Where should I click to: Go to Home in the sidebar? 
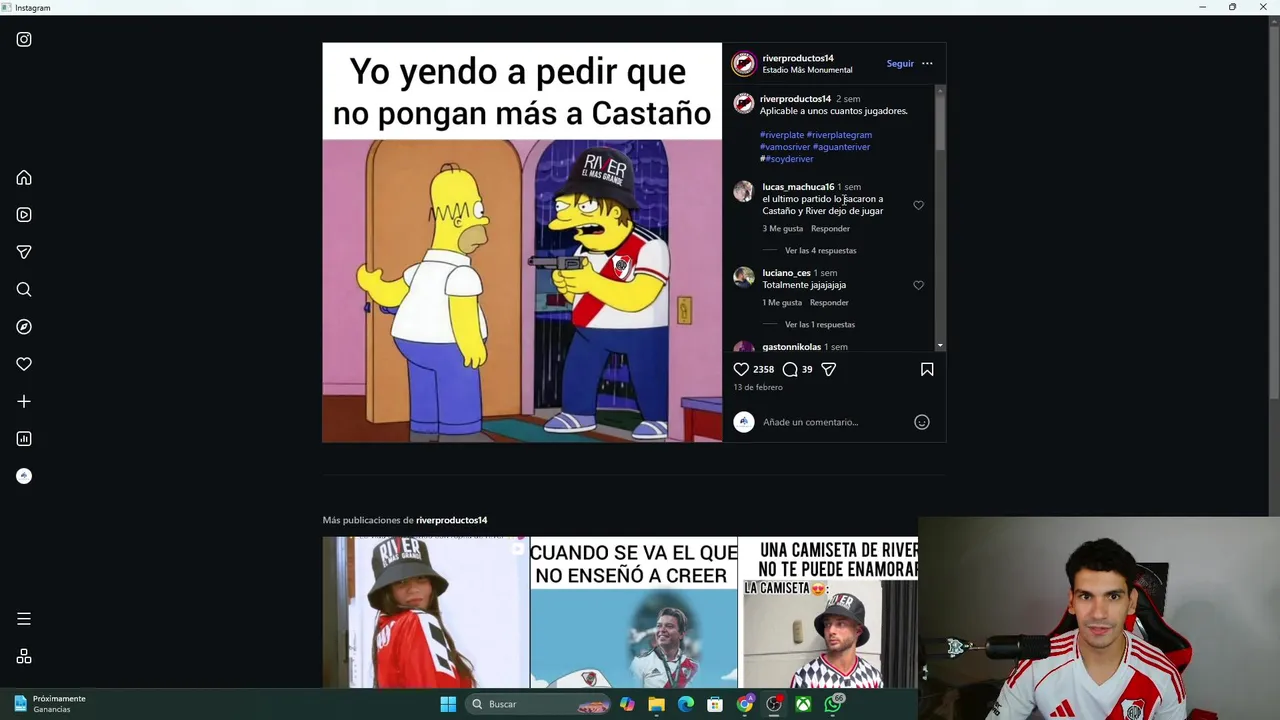coord(24,178)
